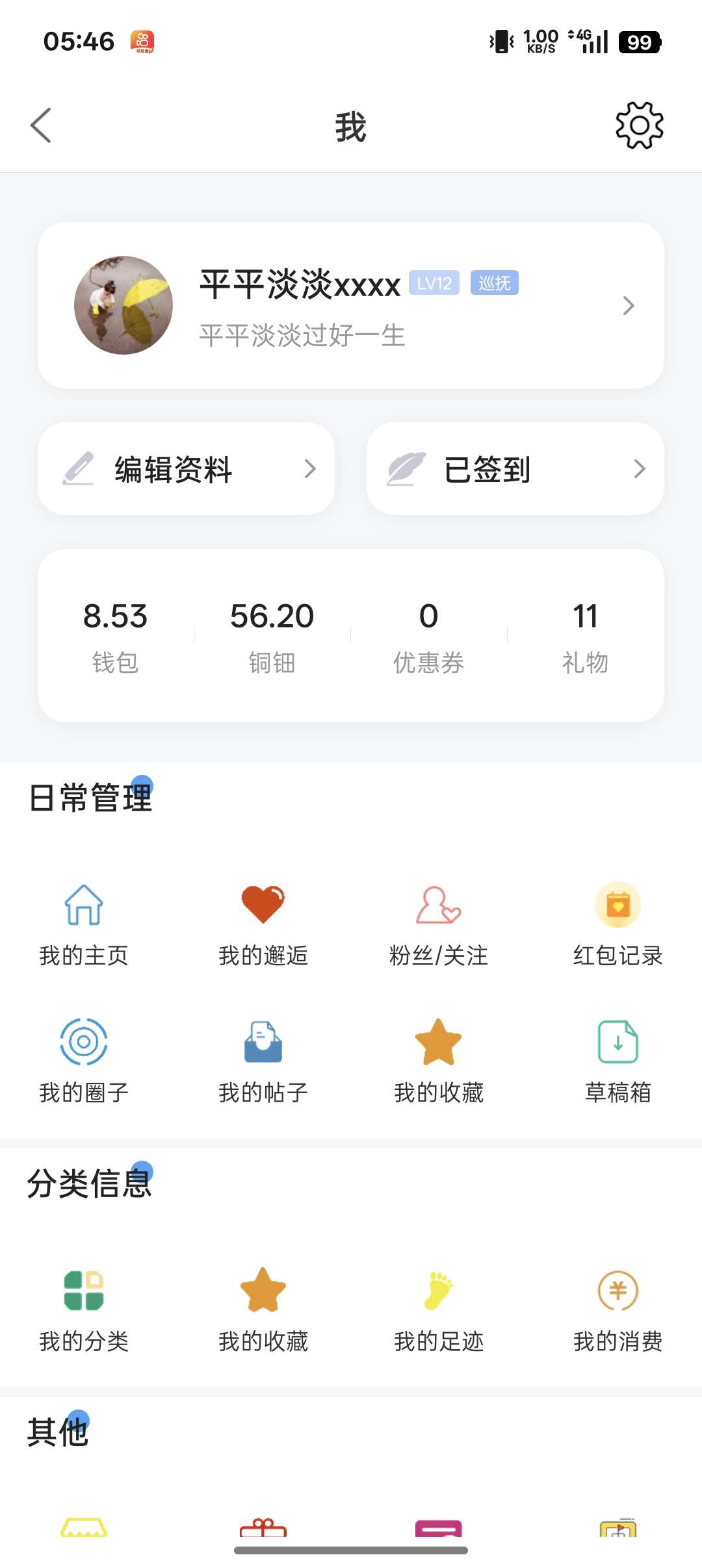The image size is (702, 1568).
Task: Go back using the top-left arrow
Action: pyautogui.click(x=41, y=125)
